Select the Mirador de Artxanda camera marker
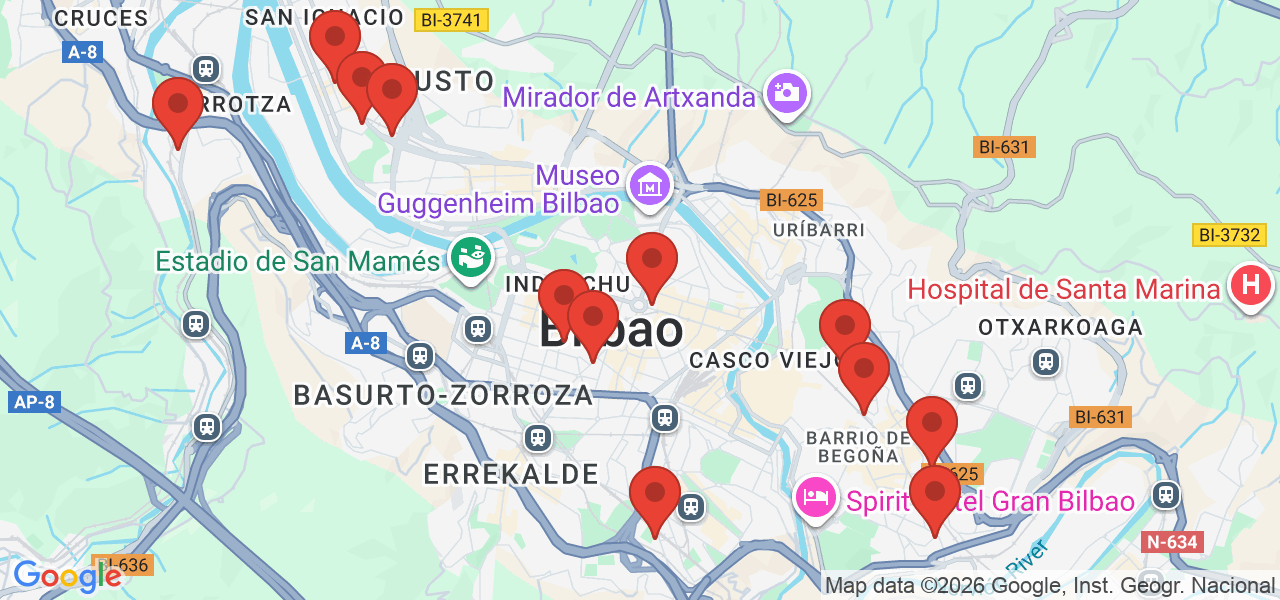Screen dimensions: 1280x600 [x=786, y=94]
